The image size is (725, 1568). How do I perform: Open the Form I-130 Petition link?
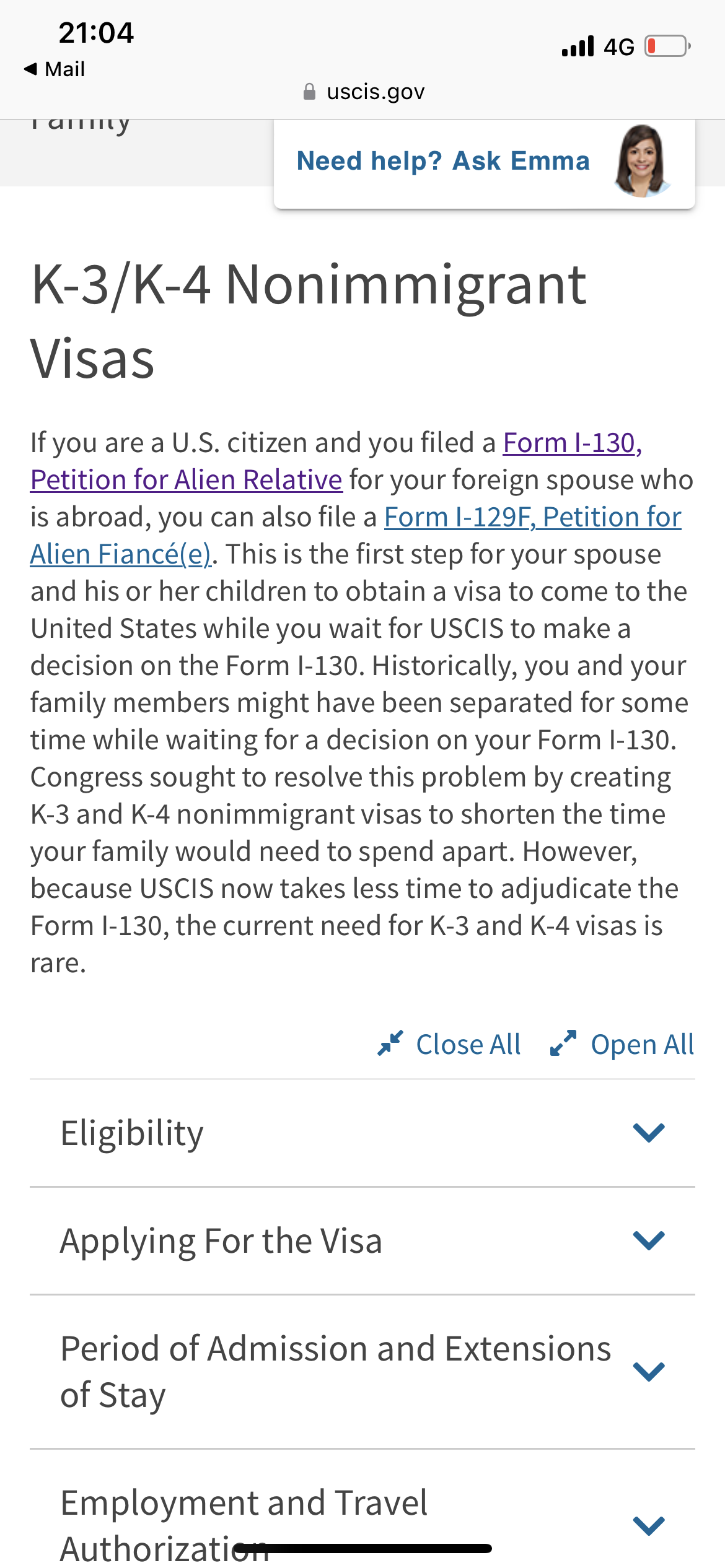(336, 461)
